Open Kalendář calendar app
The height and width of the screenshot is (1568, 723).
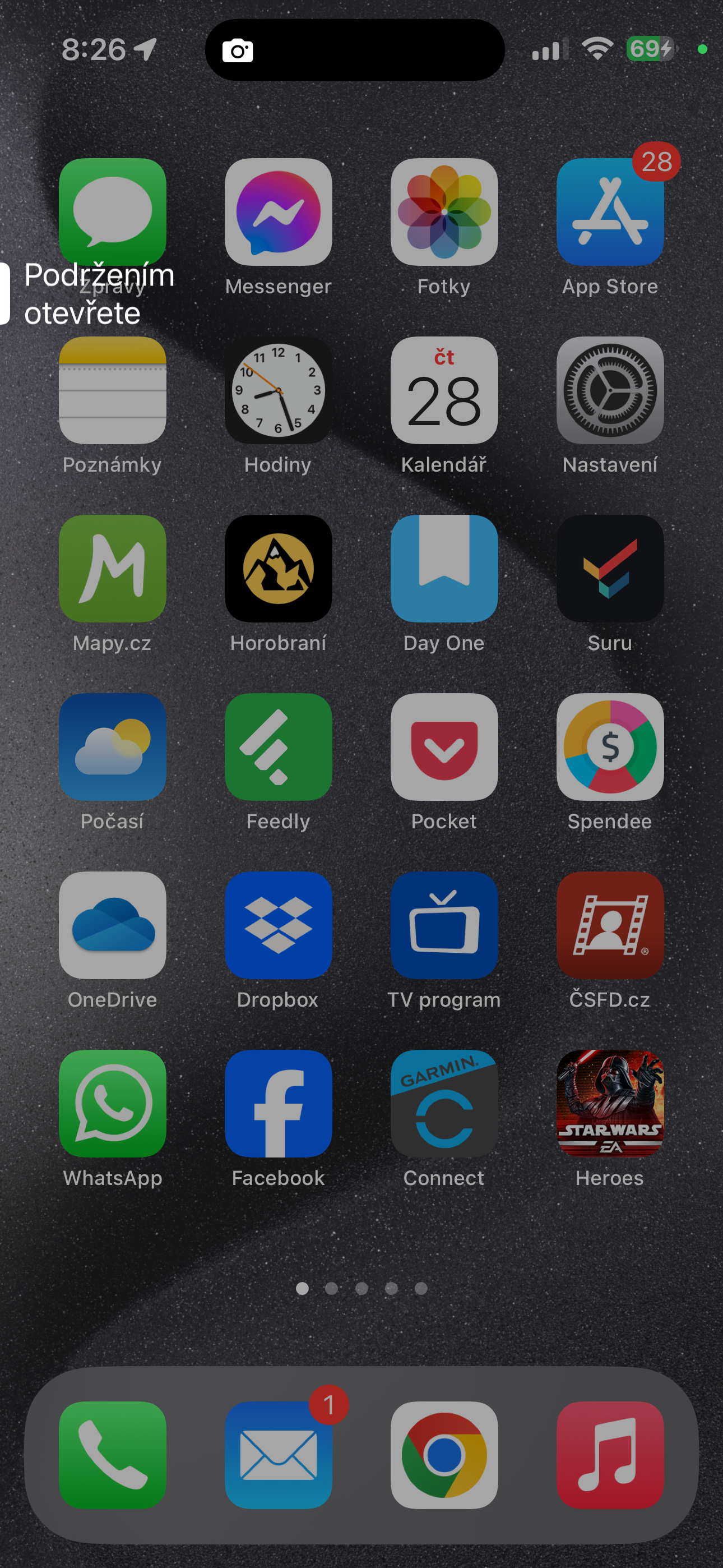point(444,390)
